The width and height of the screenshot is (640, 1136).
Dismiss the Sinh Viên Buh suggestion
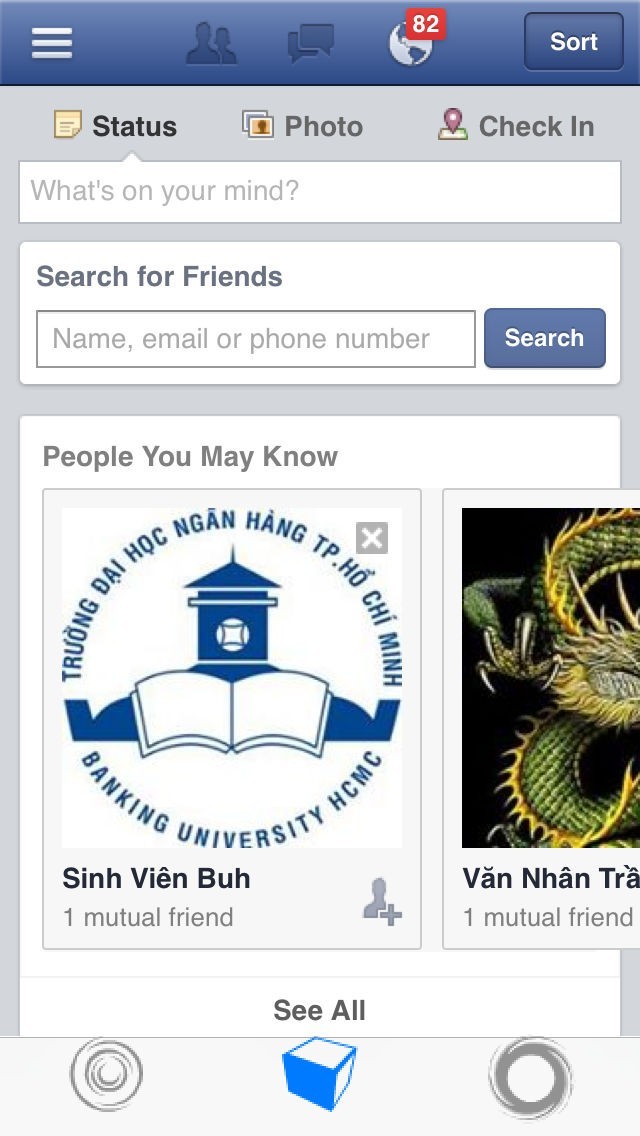tap(372, 538)
